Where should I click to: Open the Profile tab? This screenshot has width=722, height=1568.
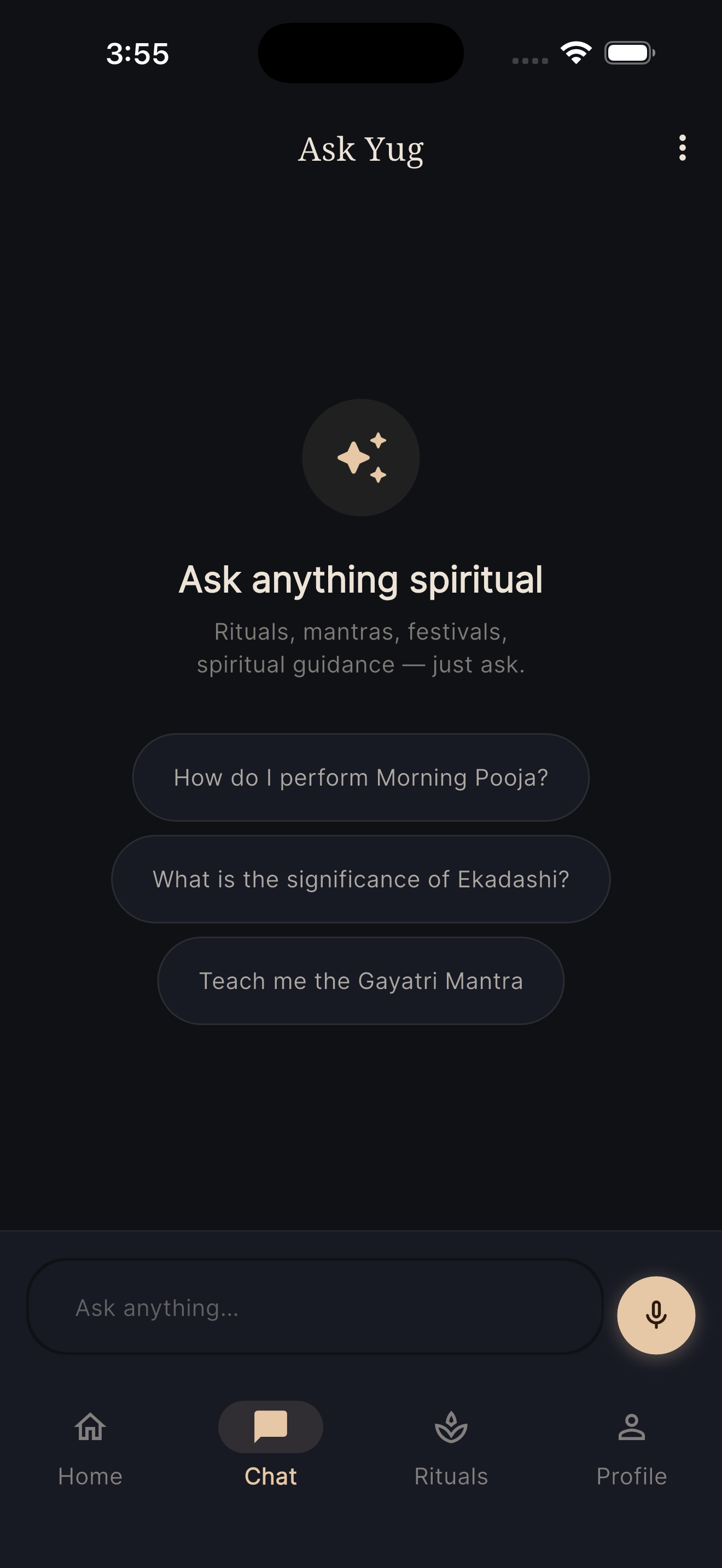point(631,1449)
